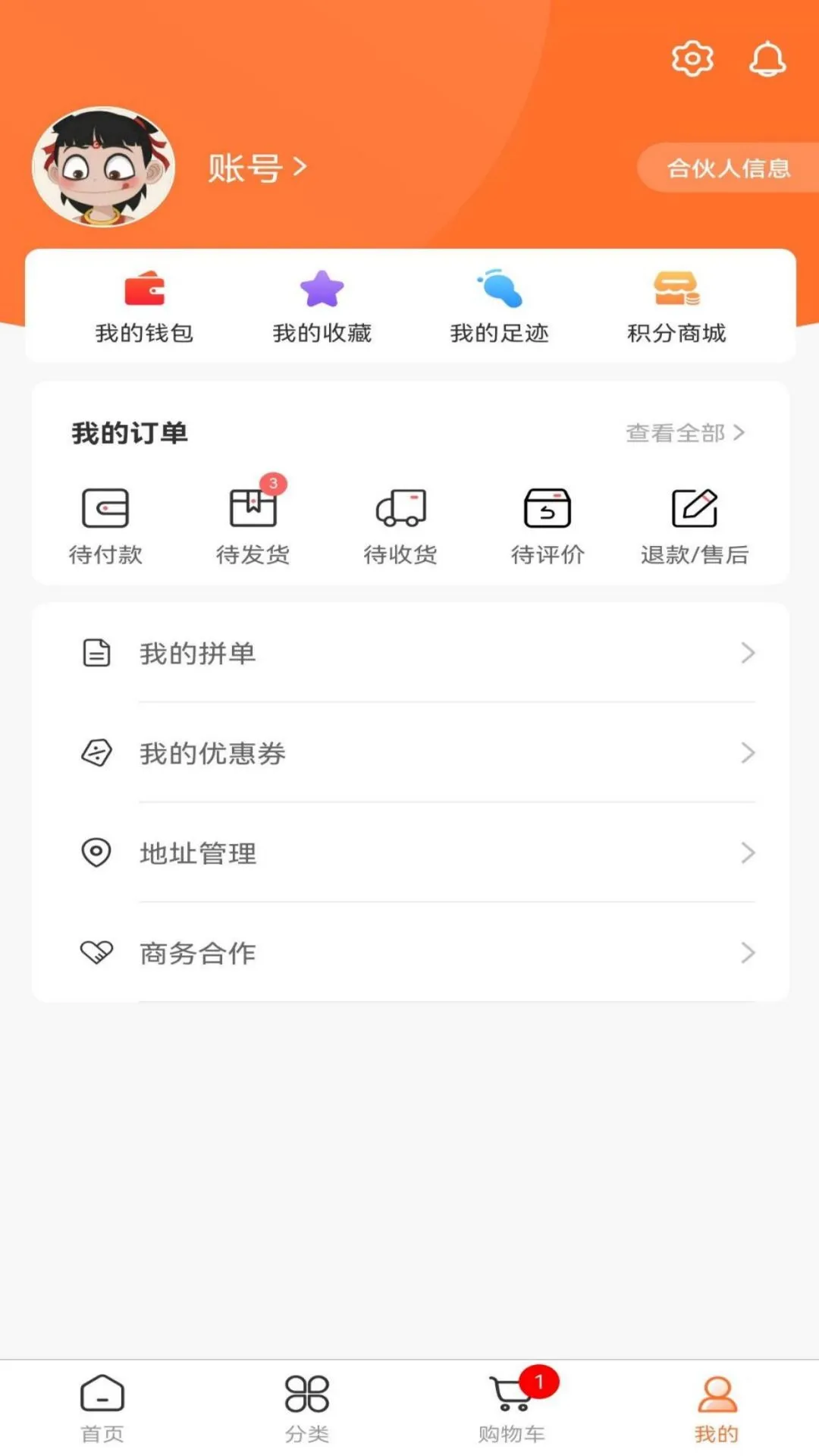Viewport: 819px width, 1456px height.
Task: Click the 合伙人信息 partner info button
Action: click(x=726, y=169)
